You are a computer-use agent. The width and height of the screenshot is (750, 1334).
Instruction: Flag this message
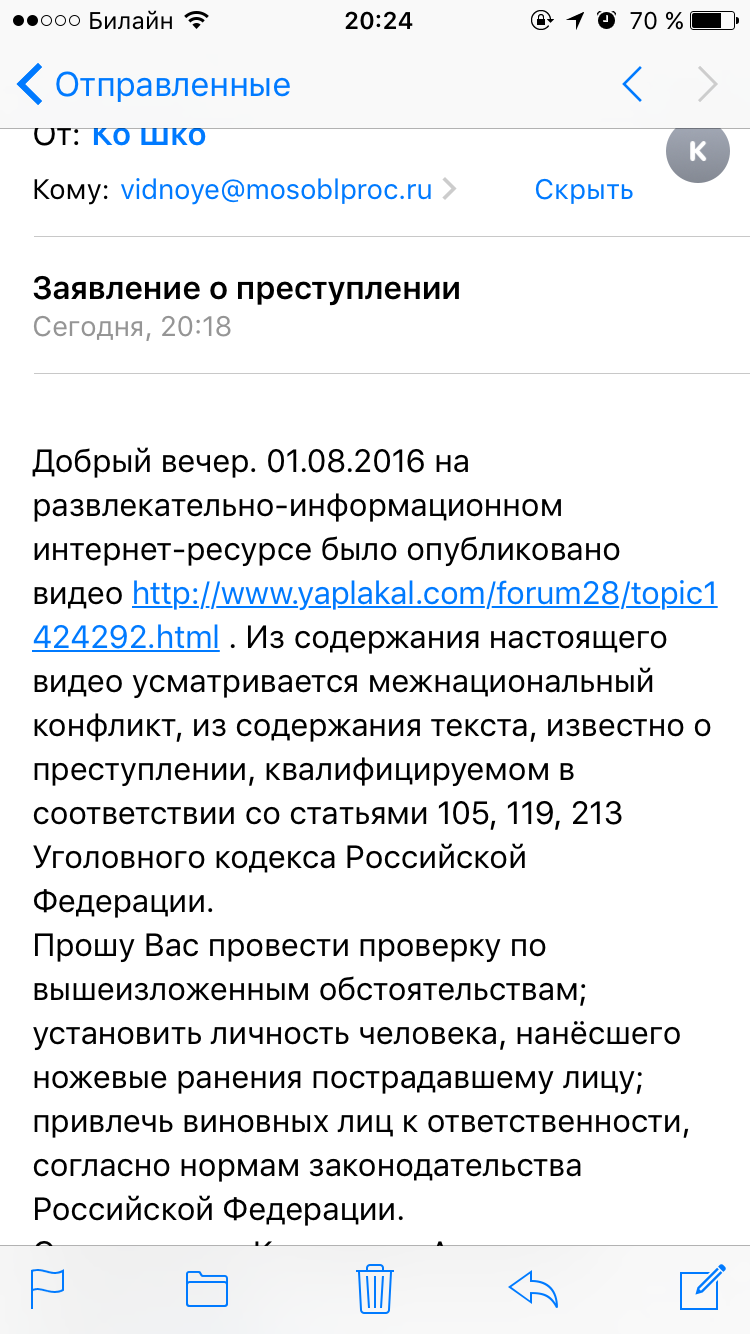[48, 1287]
